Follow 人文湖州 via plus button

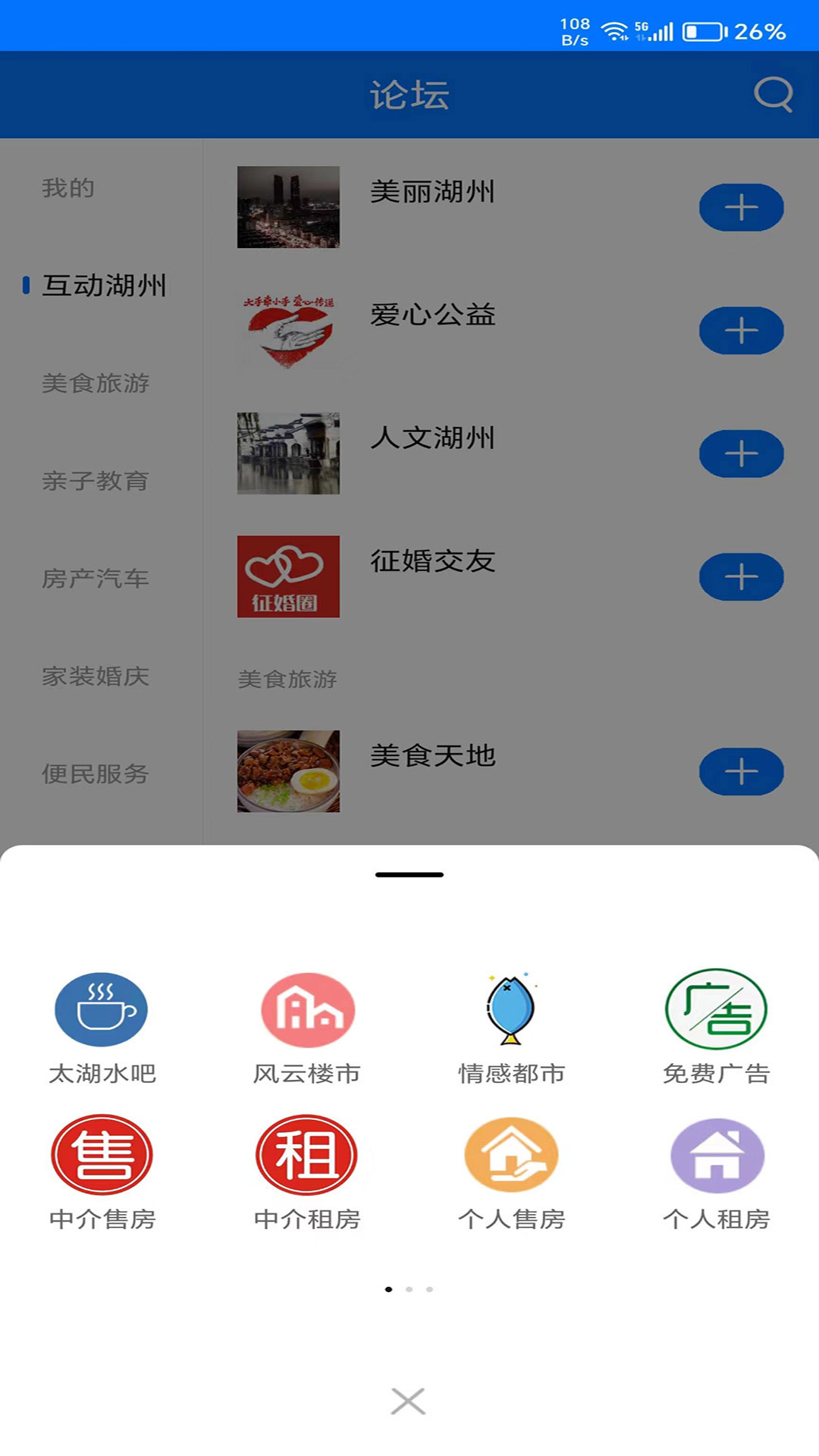click(x=741, y=453)
